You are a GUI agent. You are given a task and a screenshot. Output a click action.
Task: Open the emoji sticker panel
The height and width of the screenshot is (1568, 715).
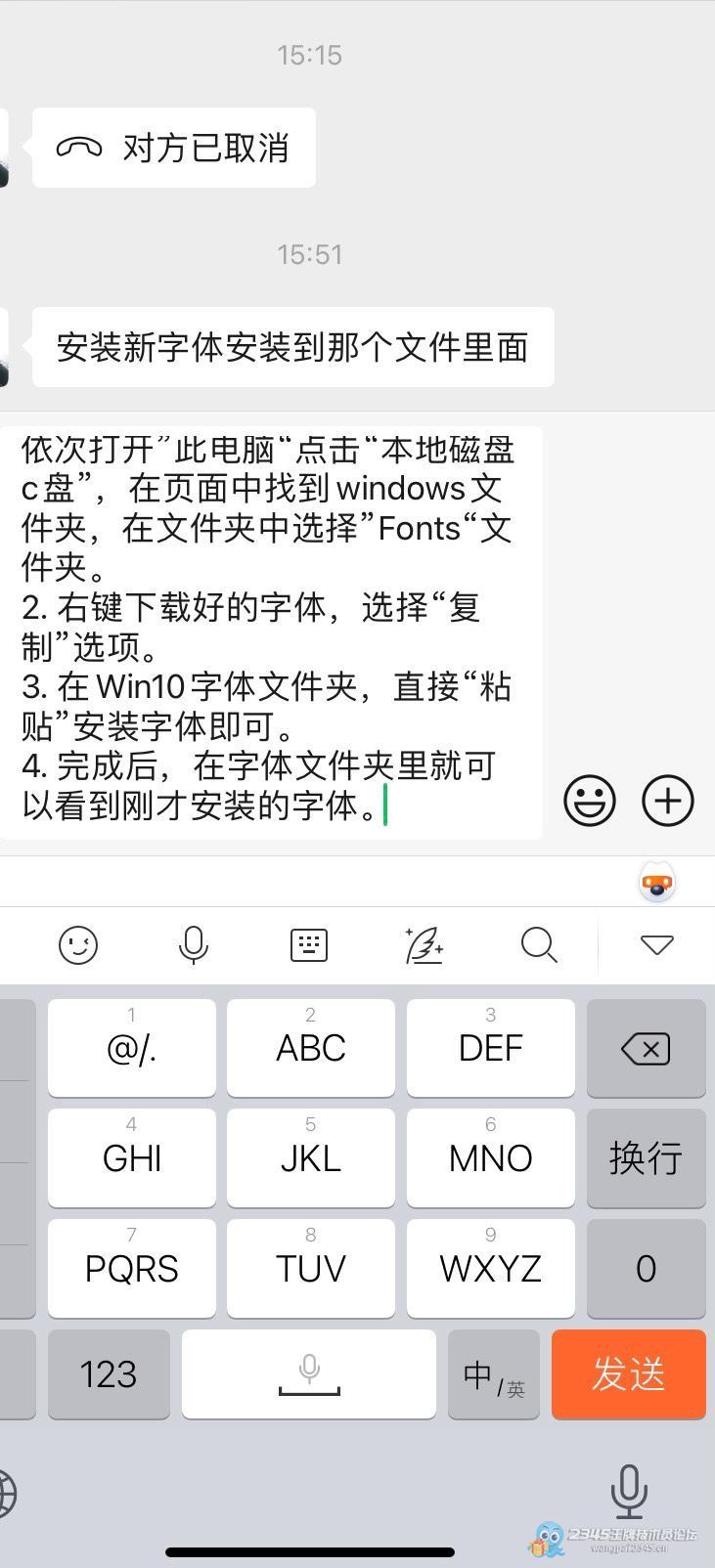[590, 801]
